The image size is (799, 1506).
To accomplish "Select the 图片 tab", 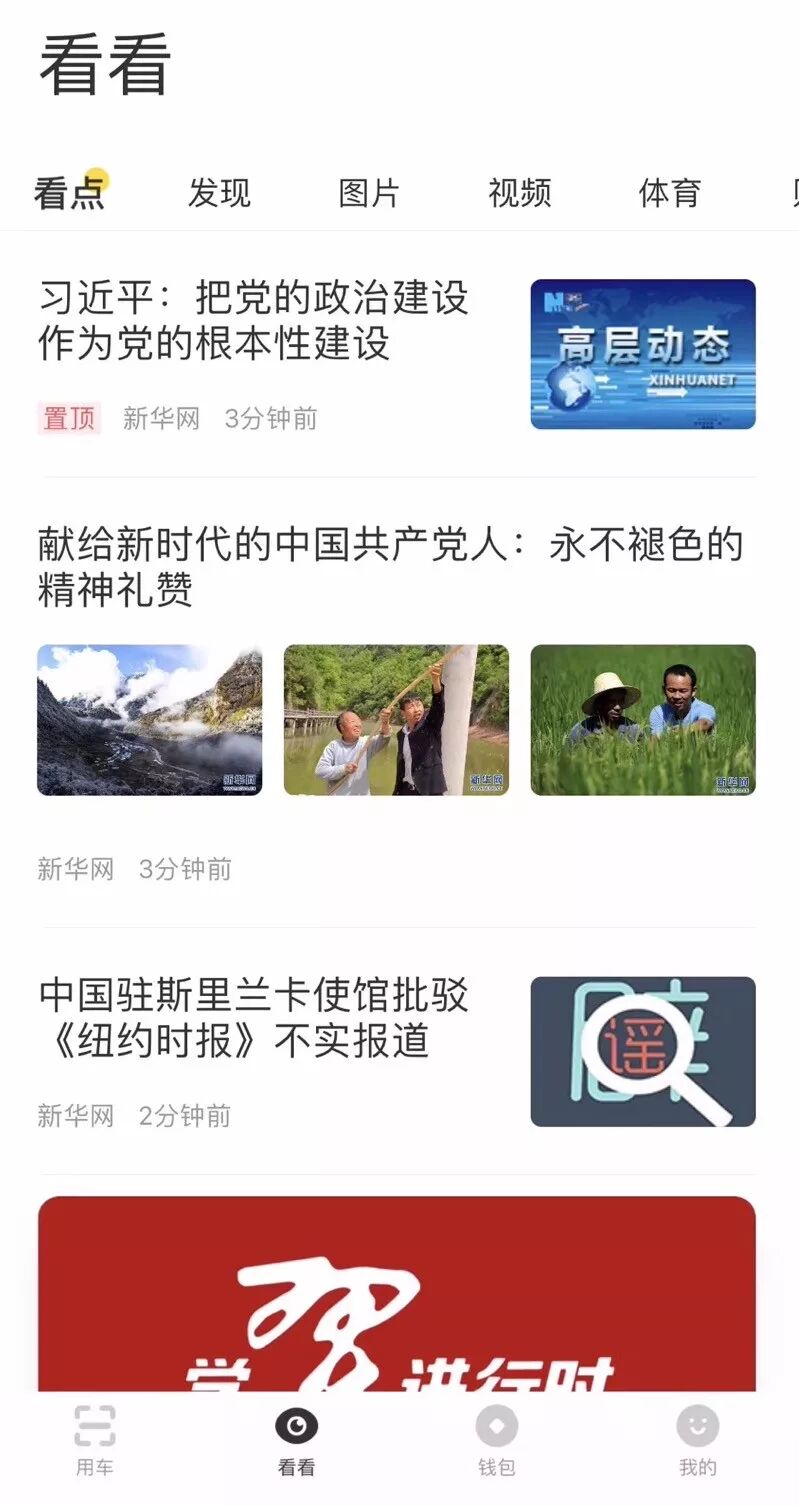I will 369,192.
